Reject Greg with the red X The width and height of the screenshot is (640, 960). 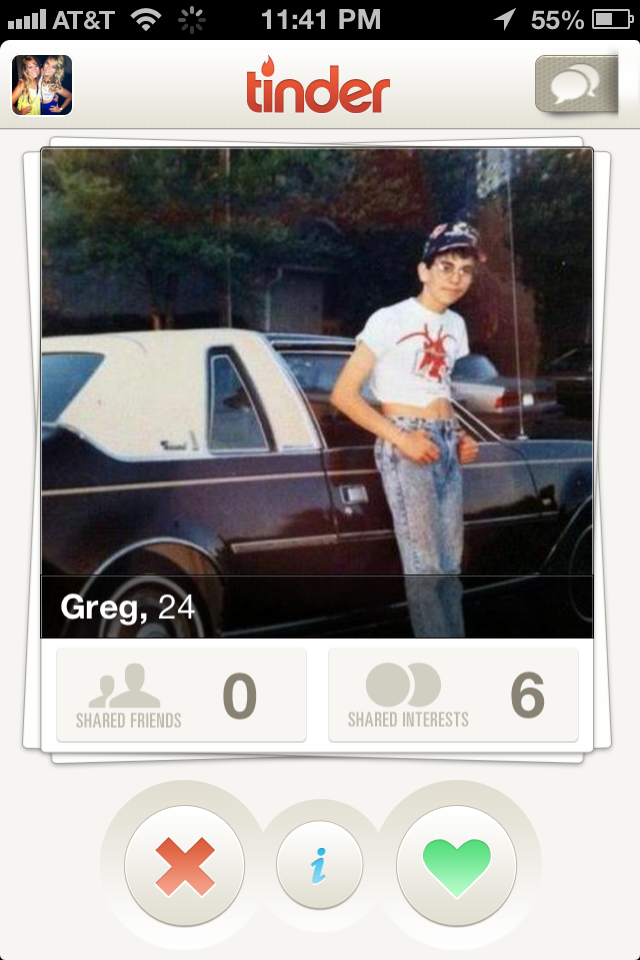click(x=185, y=866)
